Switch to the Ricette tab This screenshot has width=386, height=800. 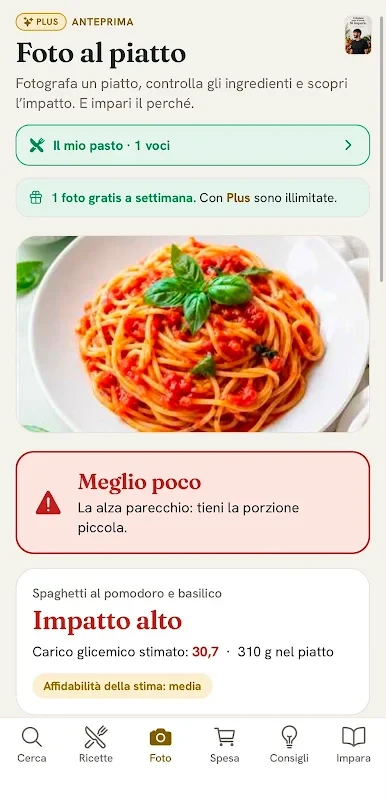tap(96, 745)
